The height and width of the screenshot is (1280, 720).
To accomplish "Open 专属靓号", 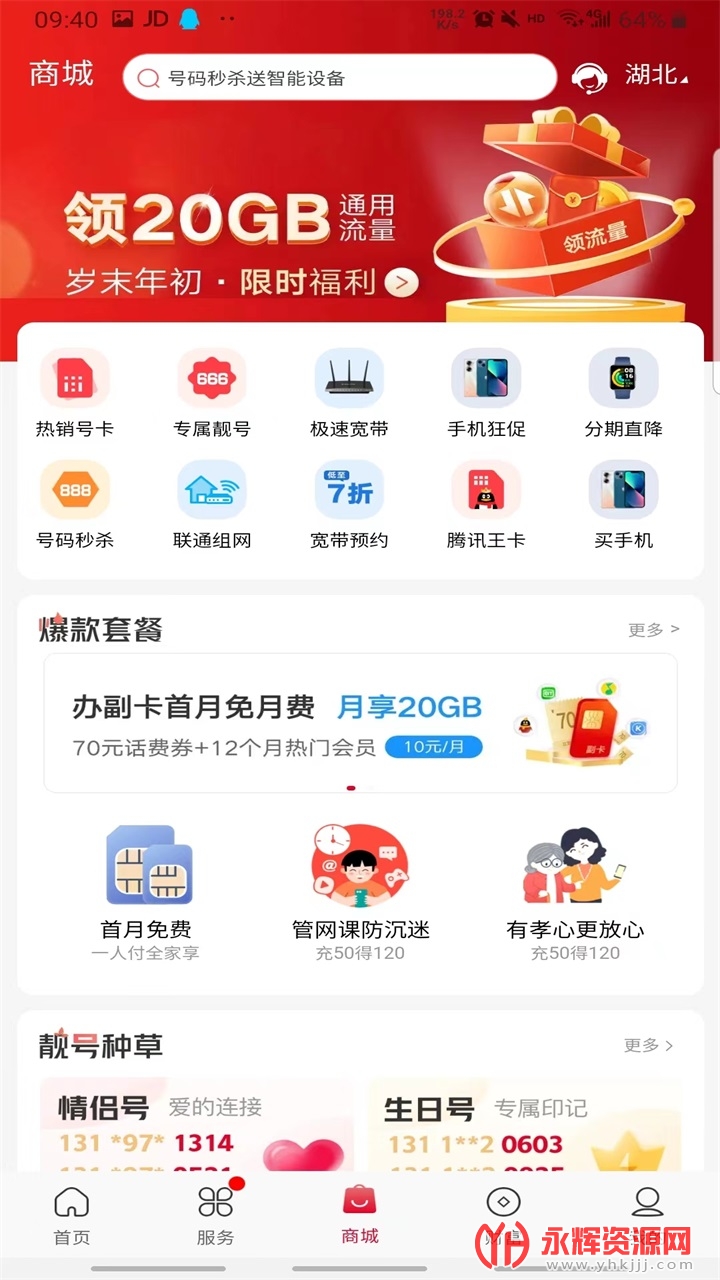I will (x=212, y=394).
